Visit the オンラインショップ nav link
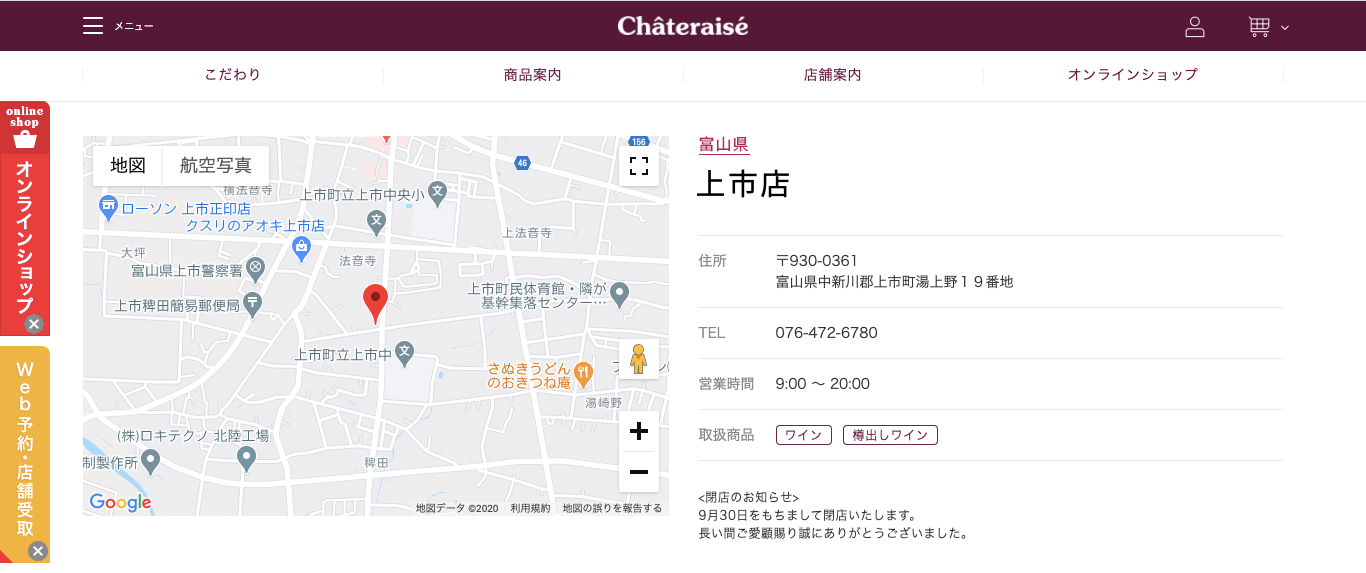Screen dimensions: 1366x573 tap(1132, 75)
